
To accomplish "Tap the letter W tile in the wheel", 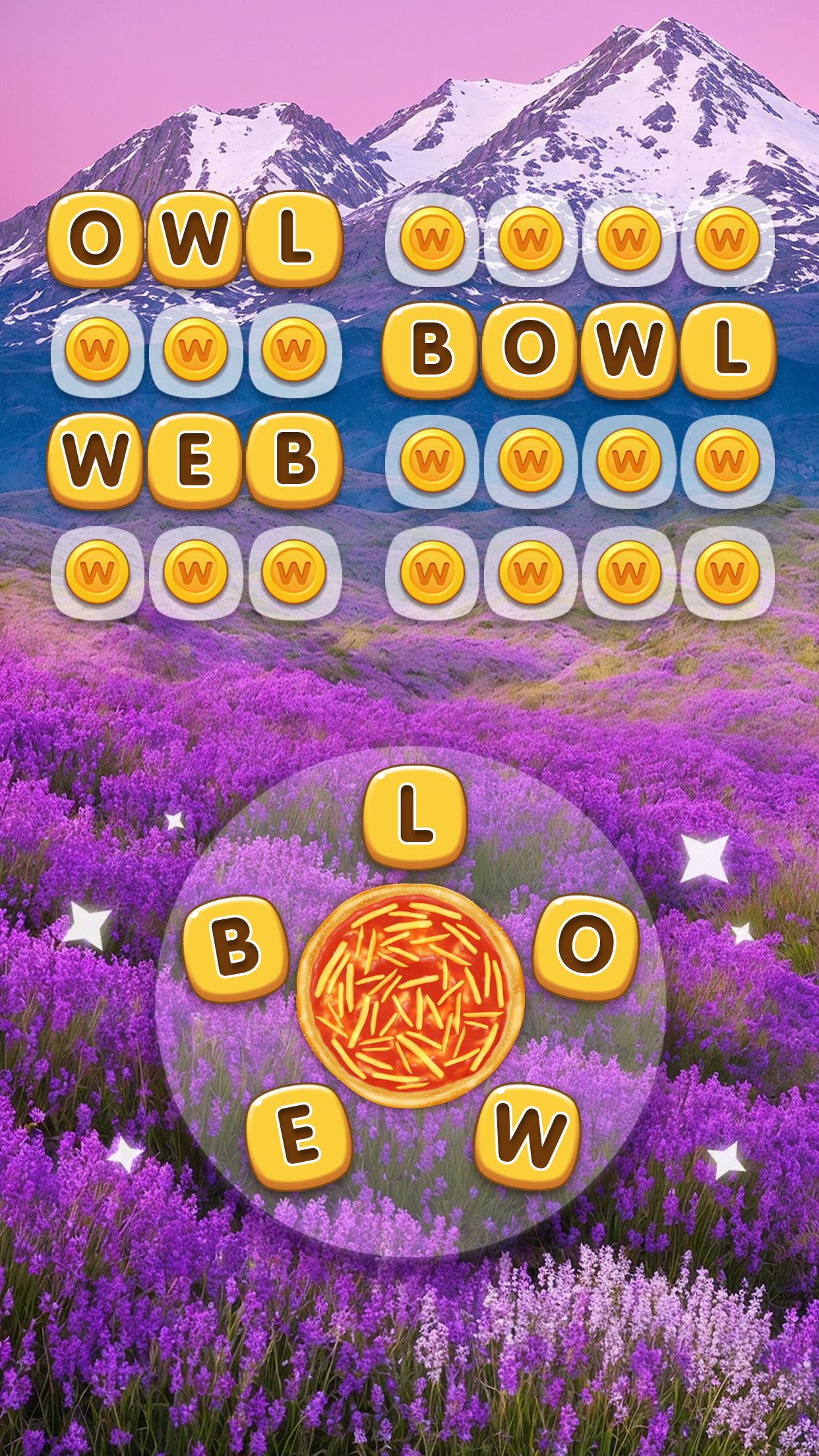I will tap(528, 1136).
